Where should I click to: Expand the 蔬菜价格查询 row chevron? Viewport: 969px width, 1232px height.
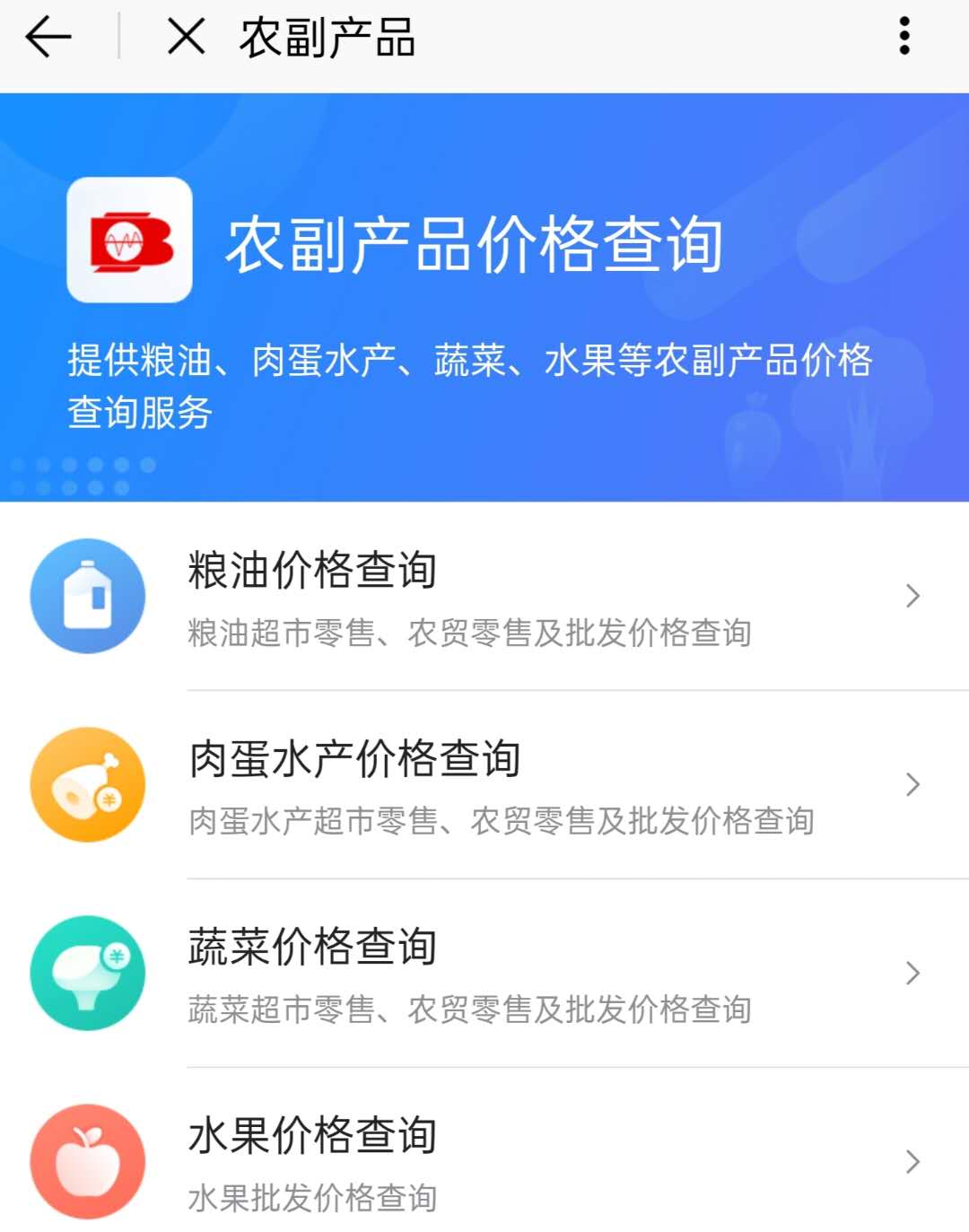tap(912, 974)
